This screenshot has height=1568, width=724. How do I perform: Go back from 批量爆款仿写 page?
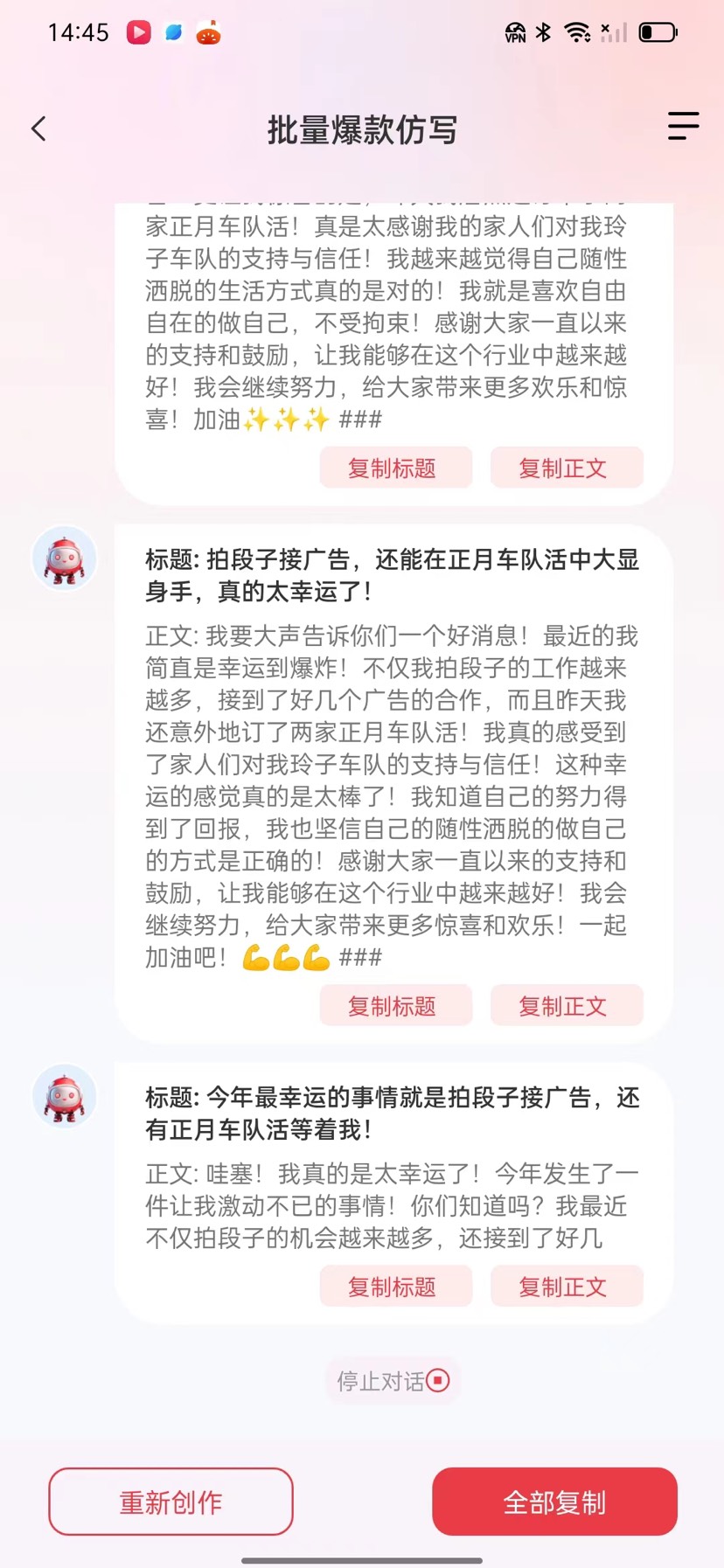[x=39, y=129]
